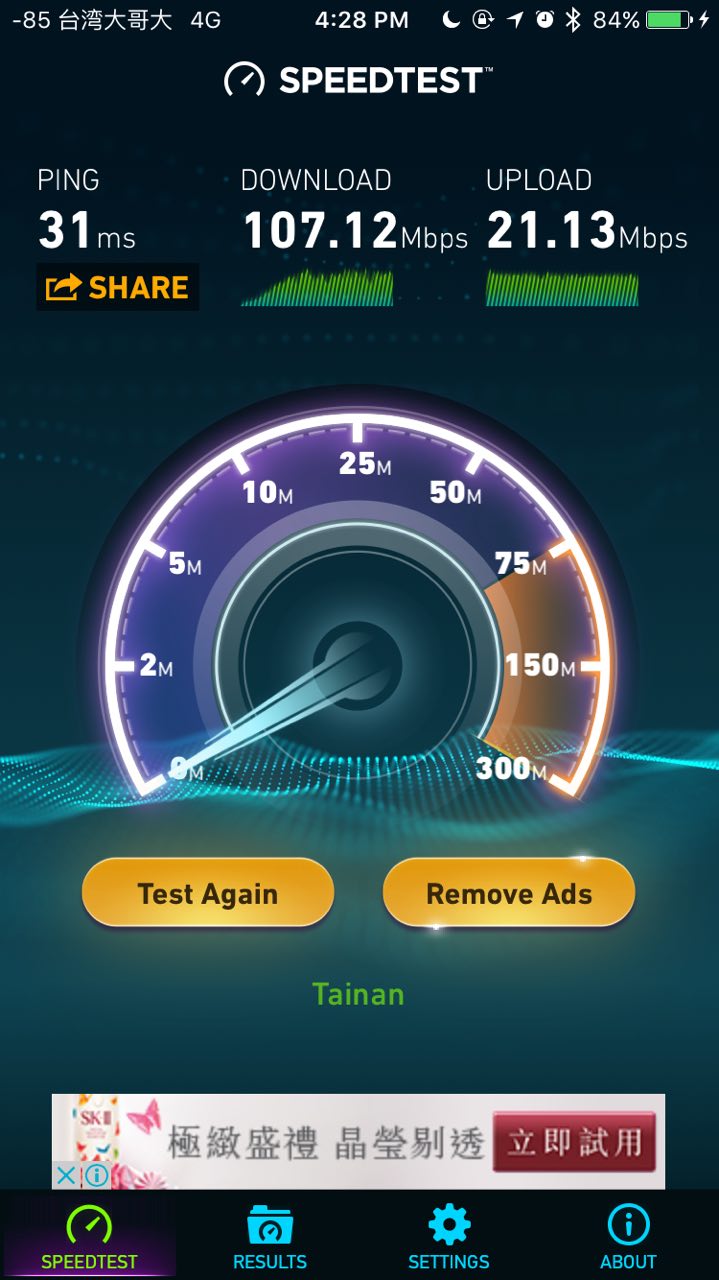The height and width of the screenshot is (1280, 719).
Task: Open the ad info icon
Action: 96,1175
